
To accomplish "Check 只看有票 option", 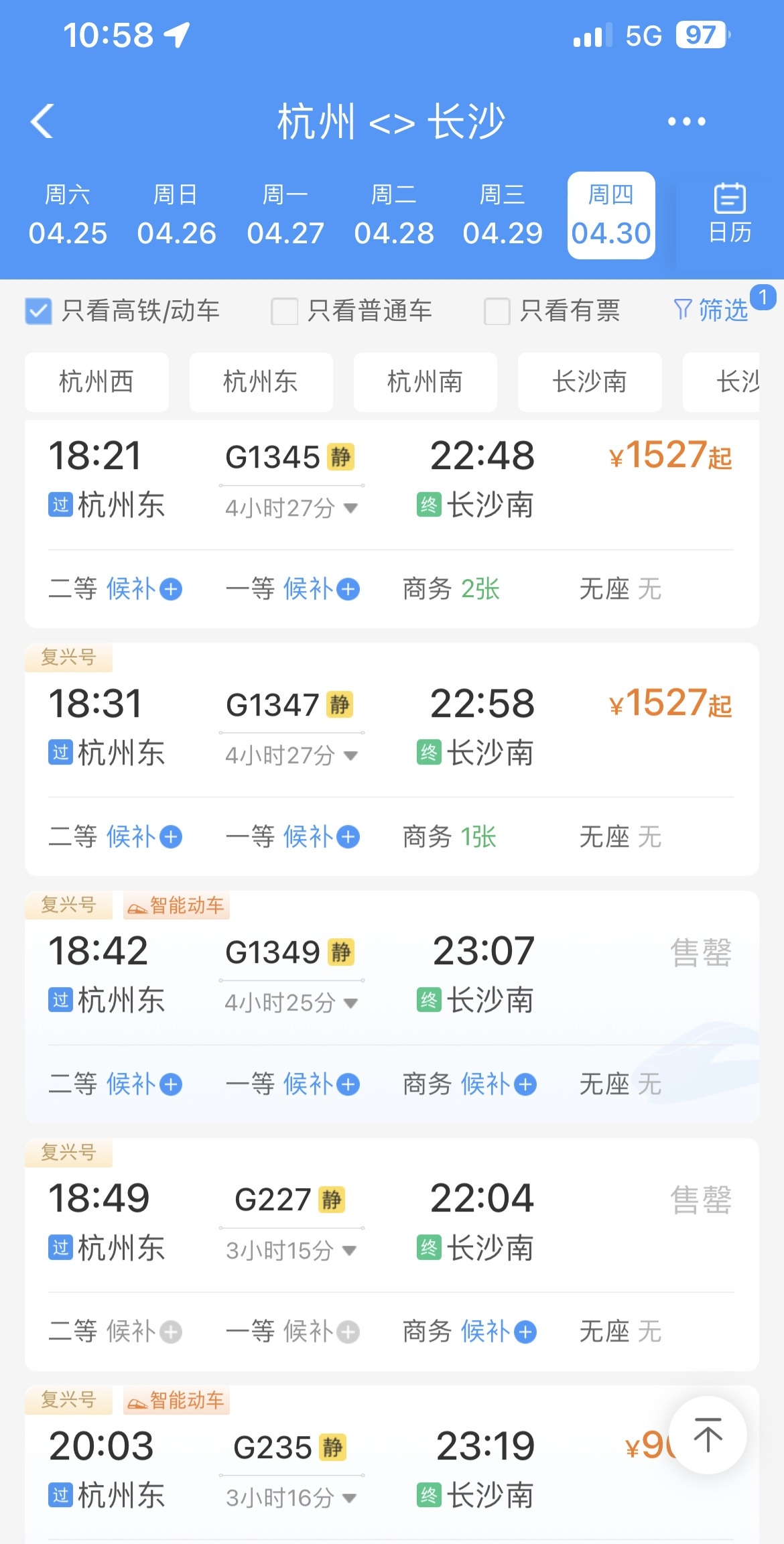I will click(x=497, y=311).
